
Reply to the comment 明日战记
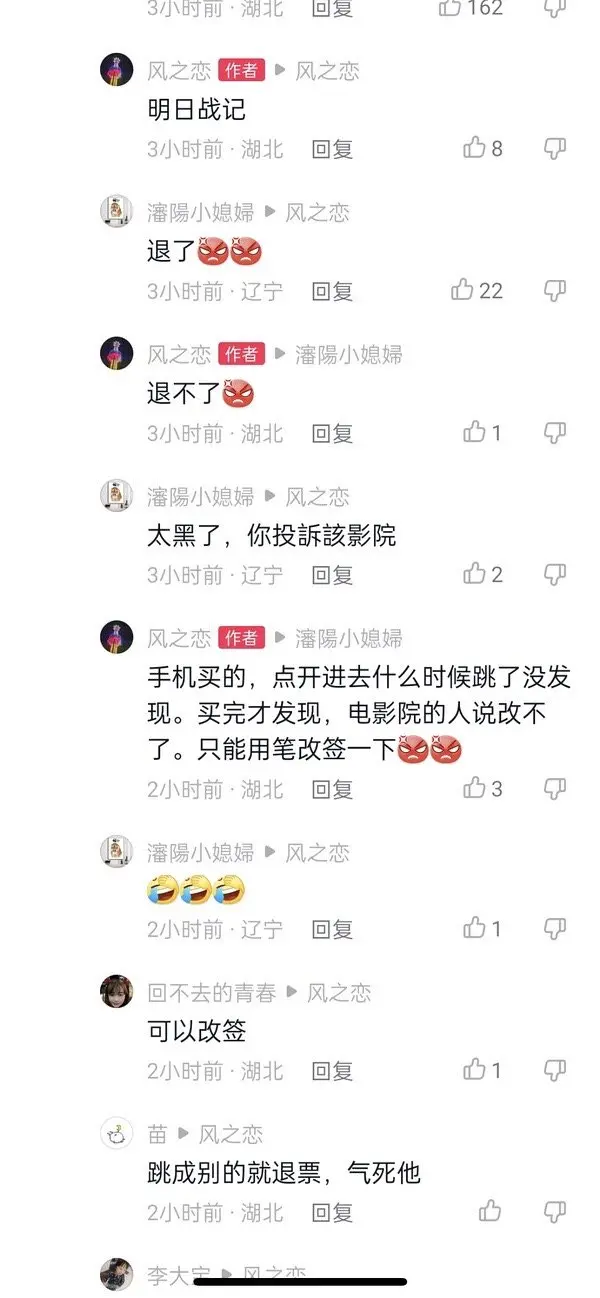pyautogui.click(x=332, y=149)
